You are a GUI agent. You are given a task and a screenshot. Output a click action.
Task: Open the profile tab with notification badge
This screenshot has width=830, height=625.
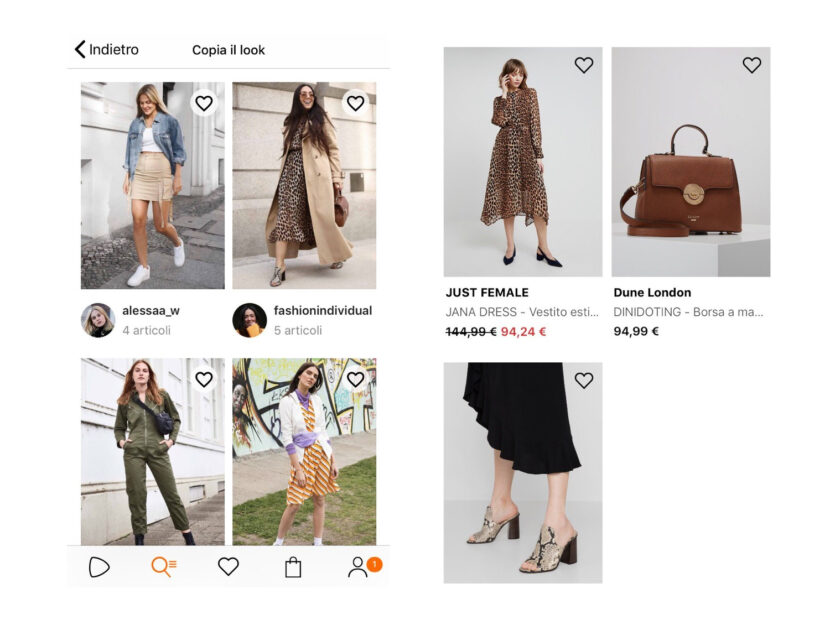tap(358, 567)
